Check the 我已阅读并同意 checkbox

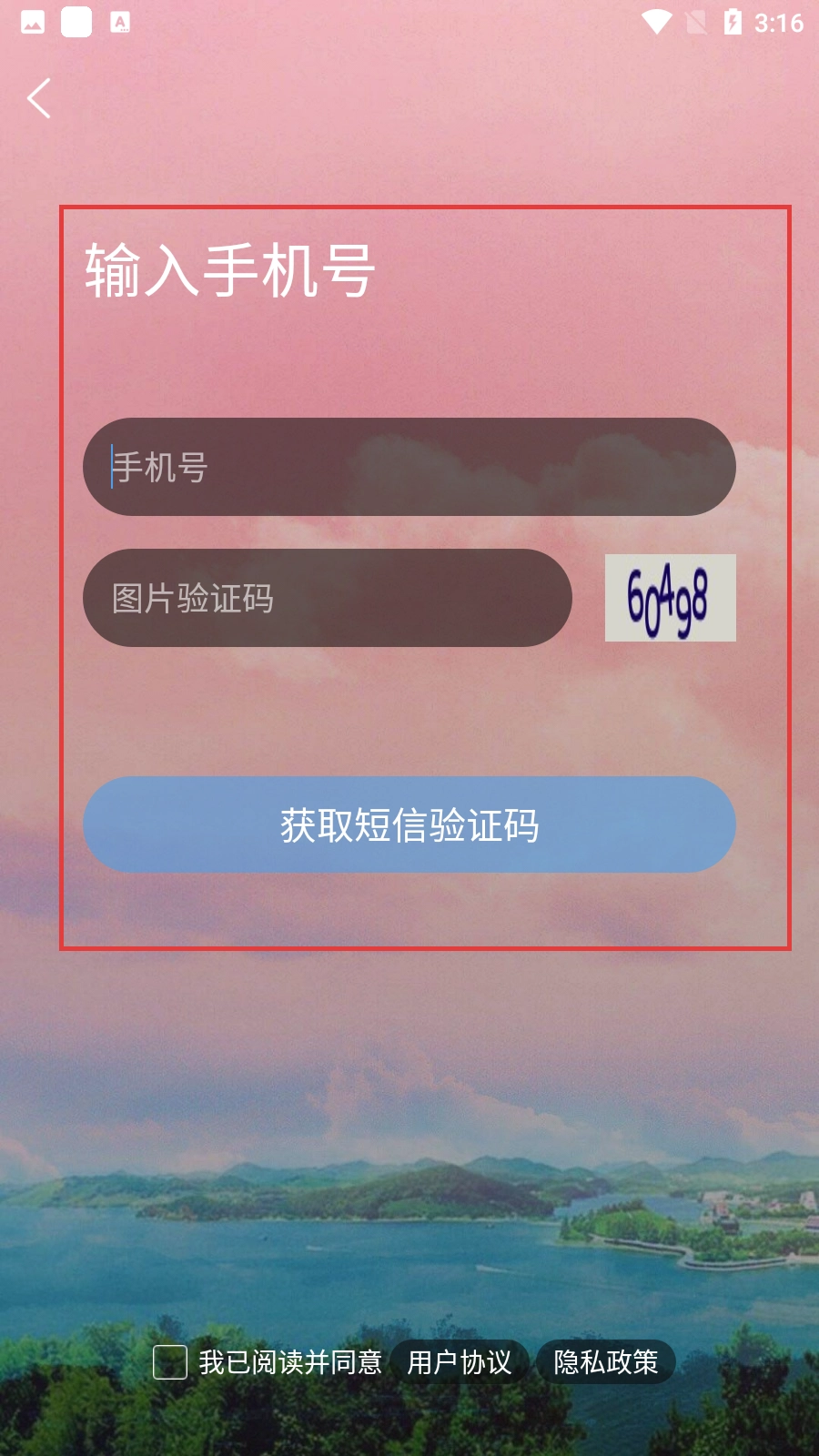[x=170, y=1362]
